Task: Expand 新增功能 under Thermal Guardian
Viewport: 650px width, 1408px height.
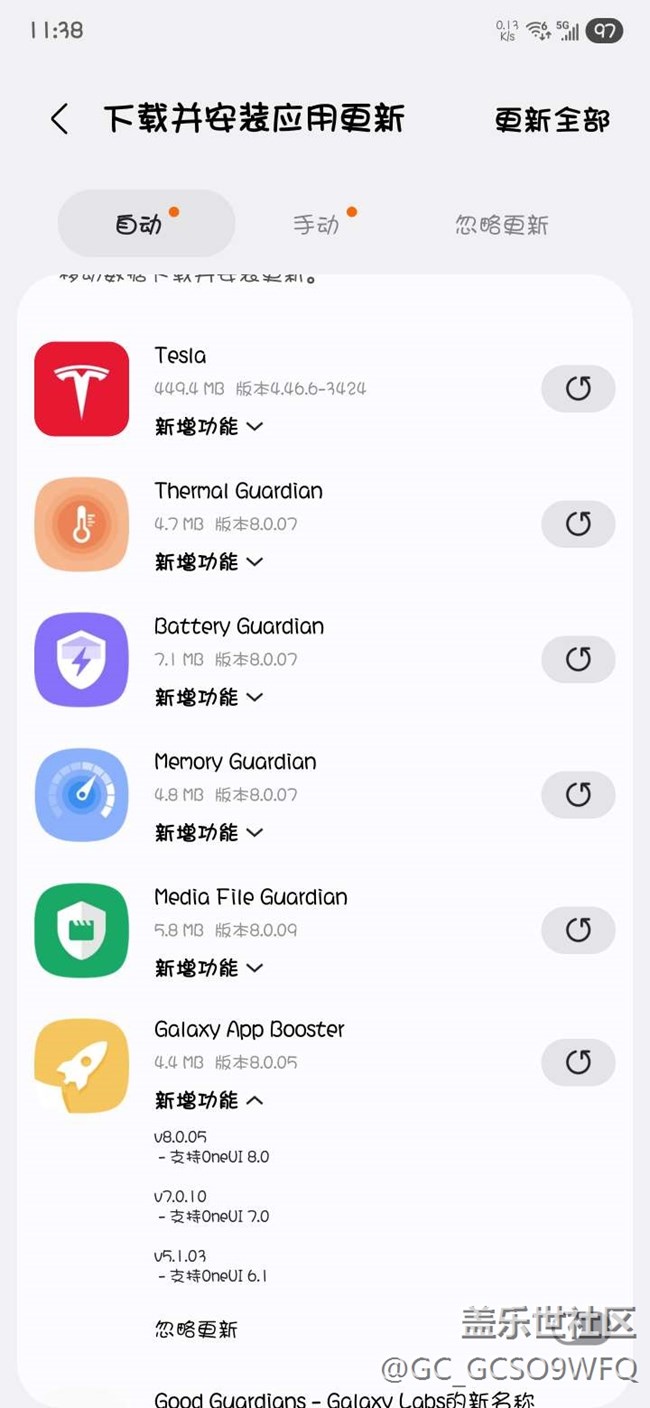Action: click(209, 562)
